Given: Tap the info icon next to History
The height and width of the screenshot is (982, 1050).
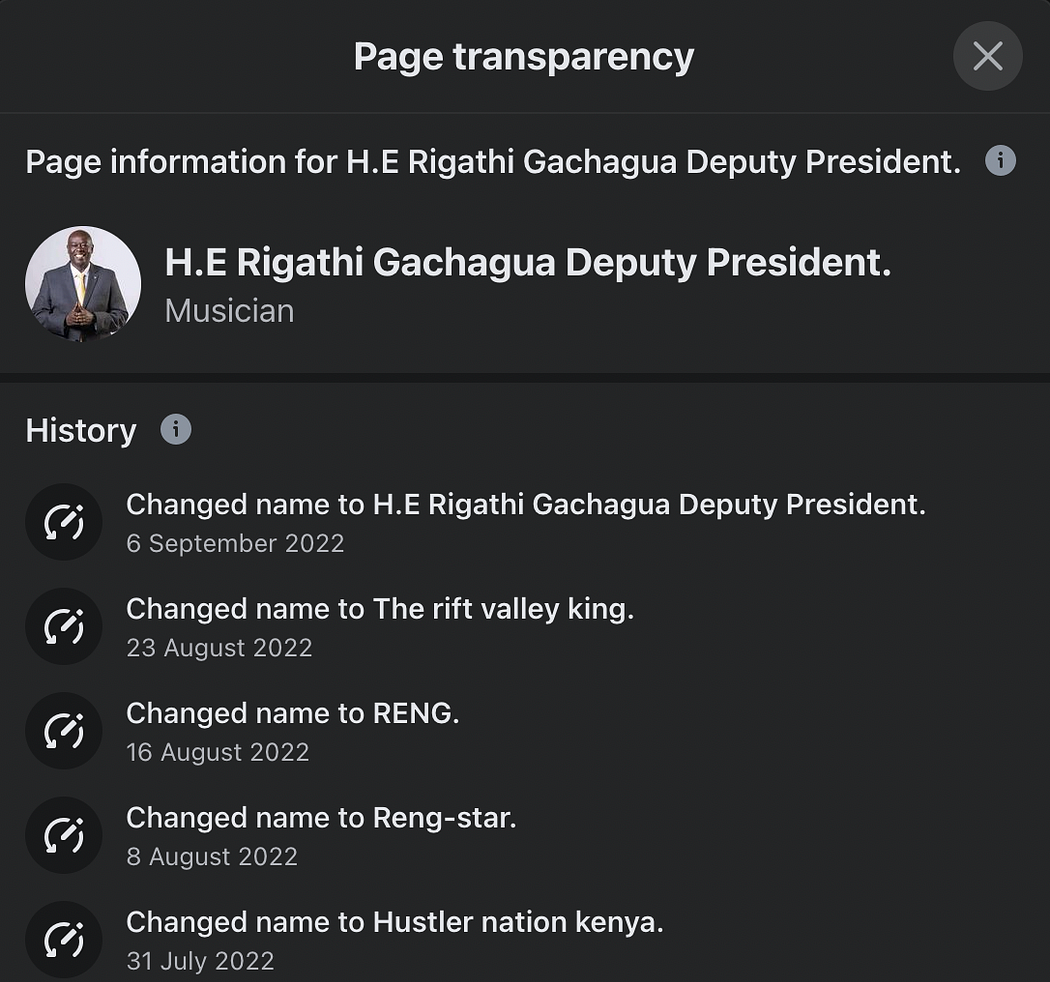Looking at the screenshot, I should (x=176, y=430).
